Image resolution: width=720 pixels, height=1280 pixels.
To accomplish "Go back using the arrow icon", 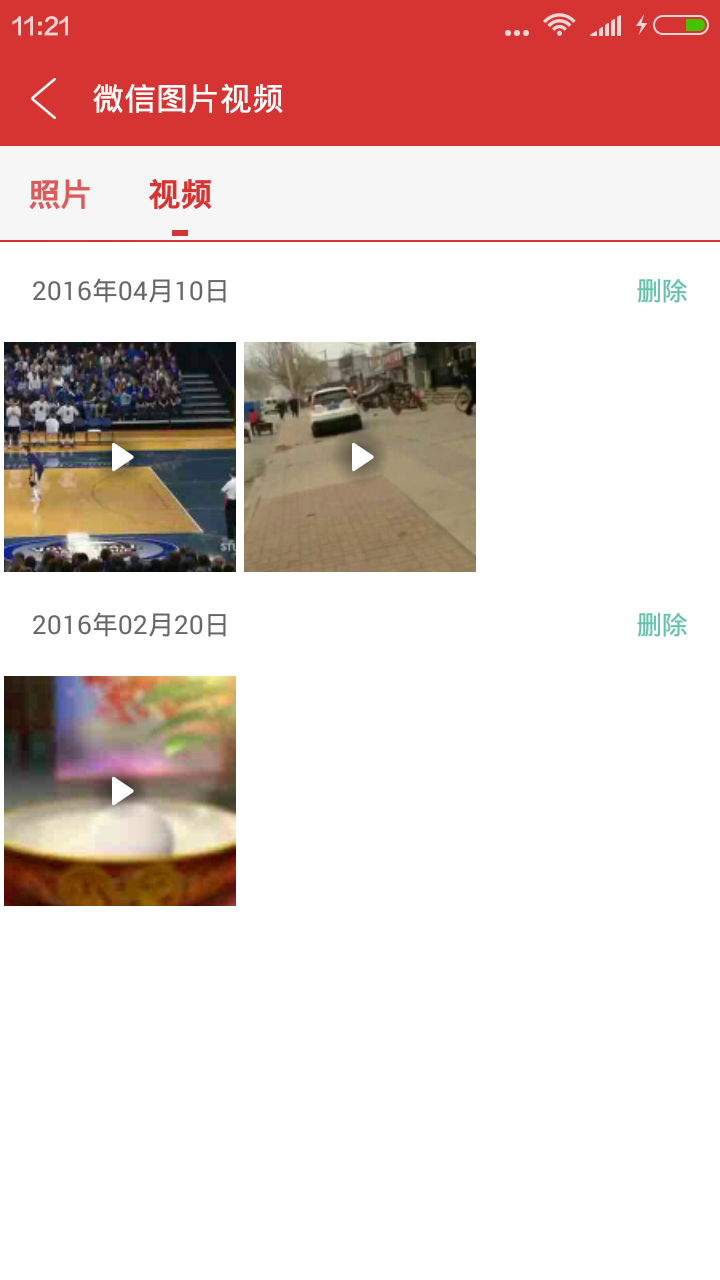I will click(43, 99).
